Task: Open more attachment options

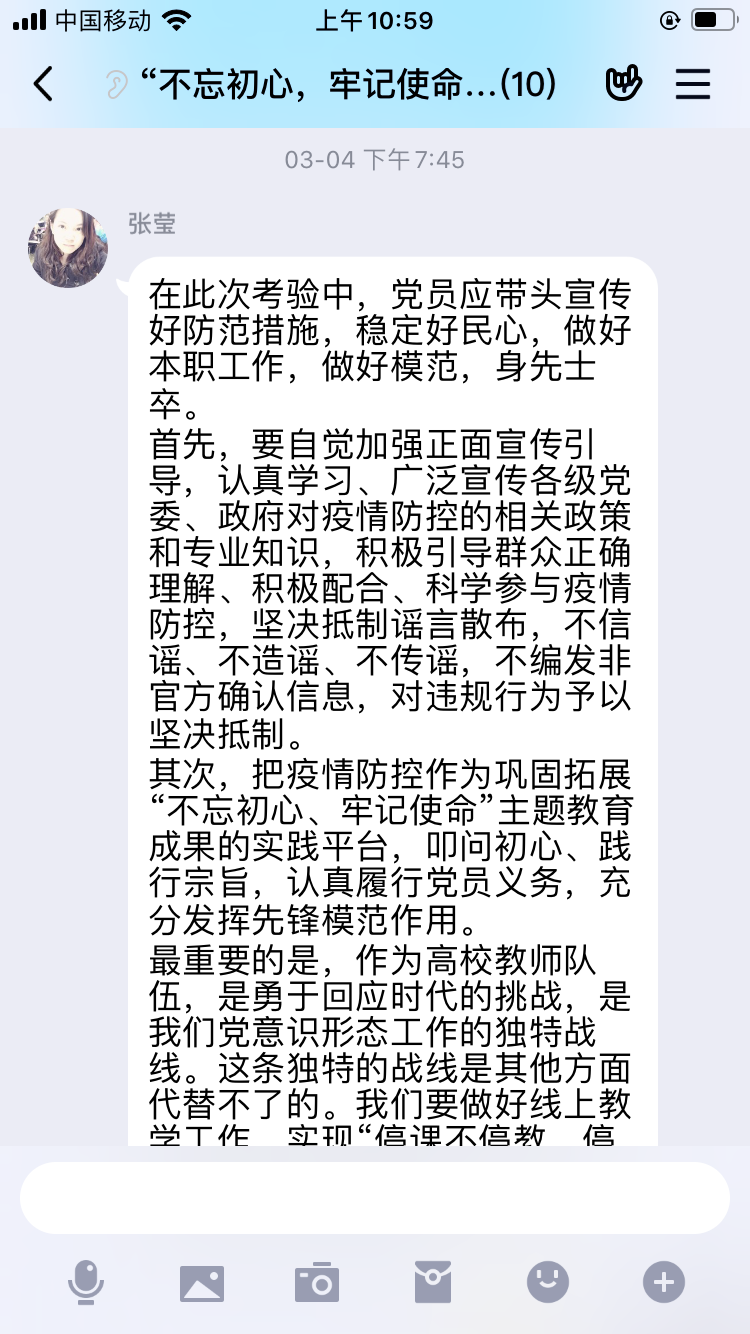Action: (x=664, y=1281)
